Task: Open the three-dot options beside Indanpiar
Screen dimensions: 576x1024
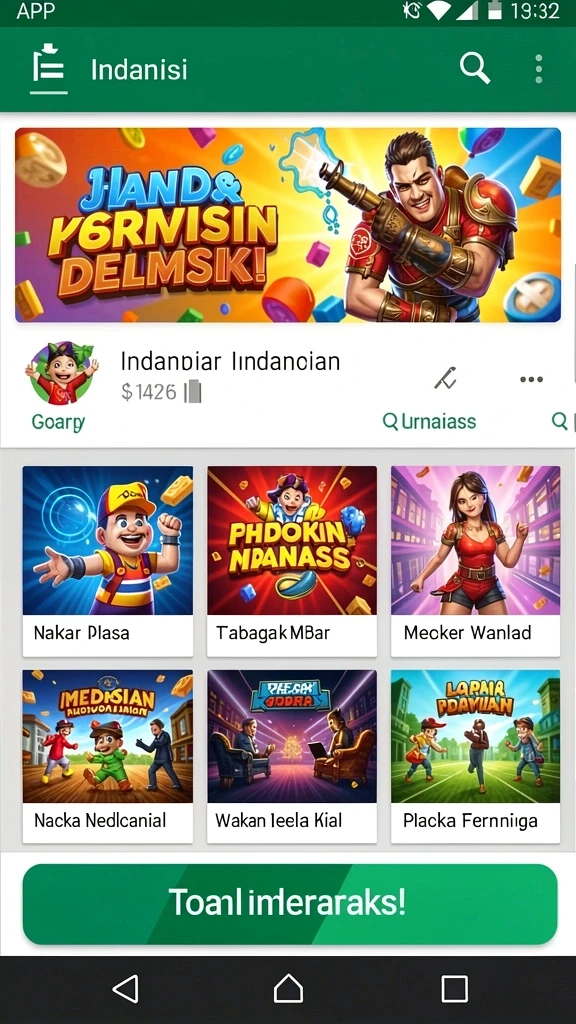Action: pyautogui.click(x=531, y=379)
